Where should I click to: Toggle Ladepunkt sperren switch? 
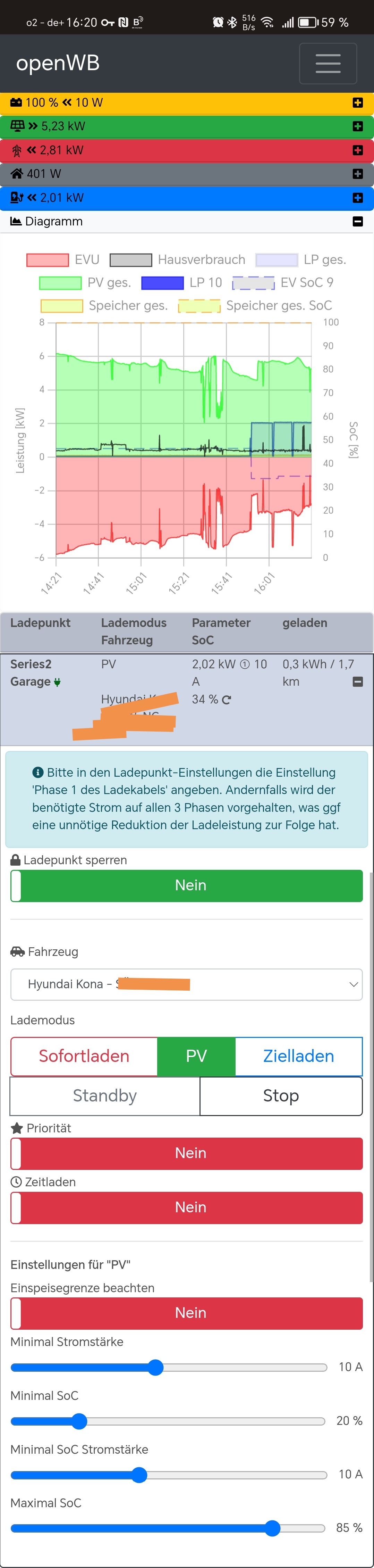187,885
